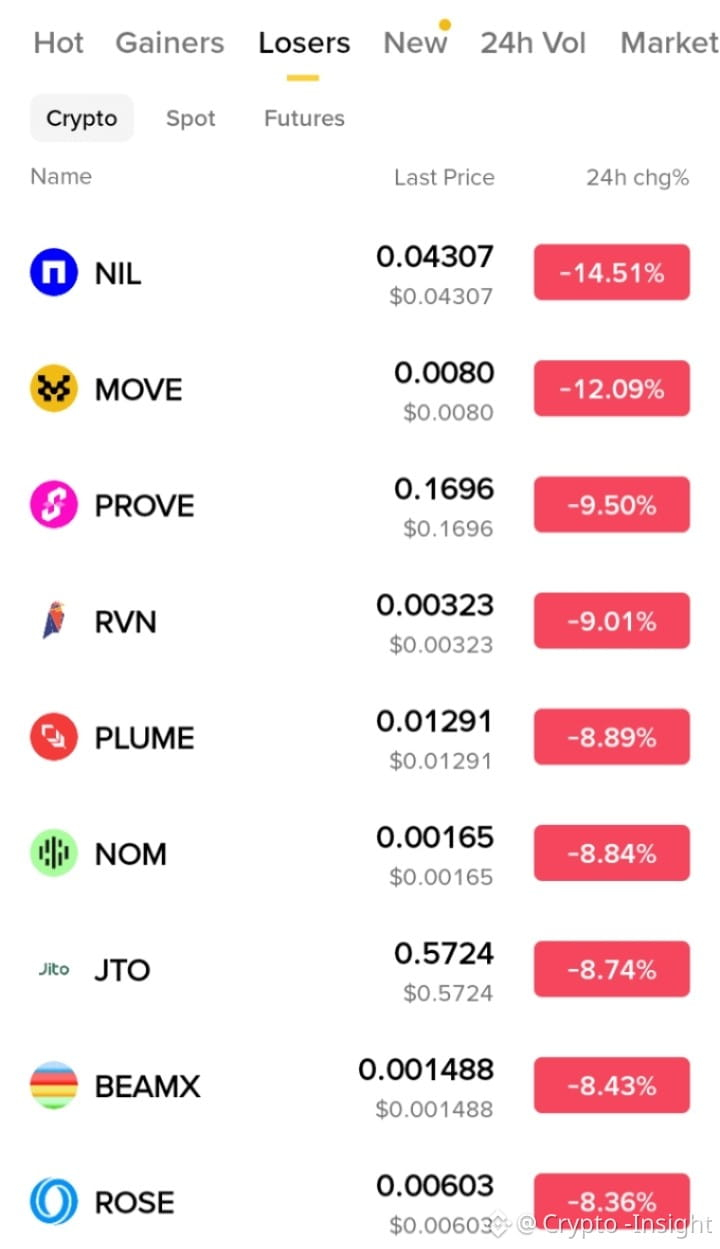720x1249 pixels.
Task: Open the NOM coin row
Action: tap(360, 854)
